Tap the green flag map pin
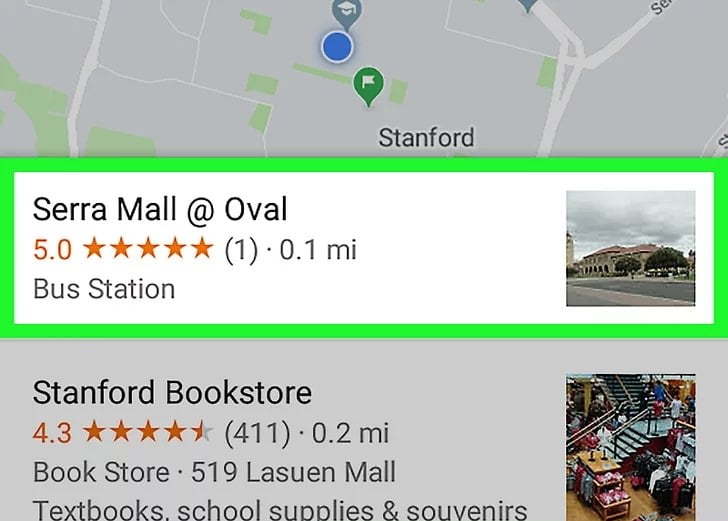 click(369, 88)
